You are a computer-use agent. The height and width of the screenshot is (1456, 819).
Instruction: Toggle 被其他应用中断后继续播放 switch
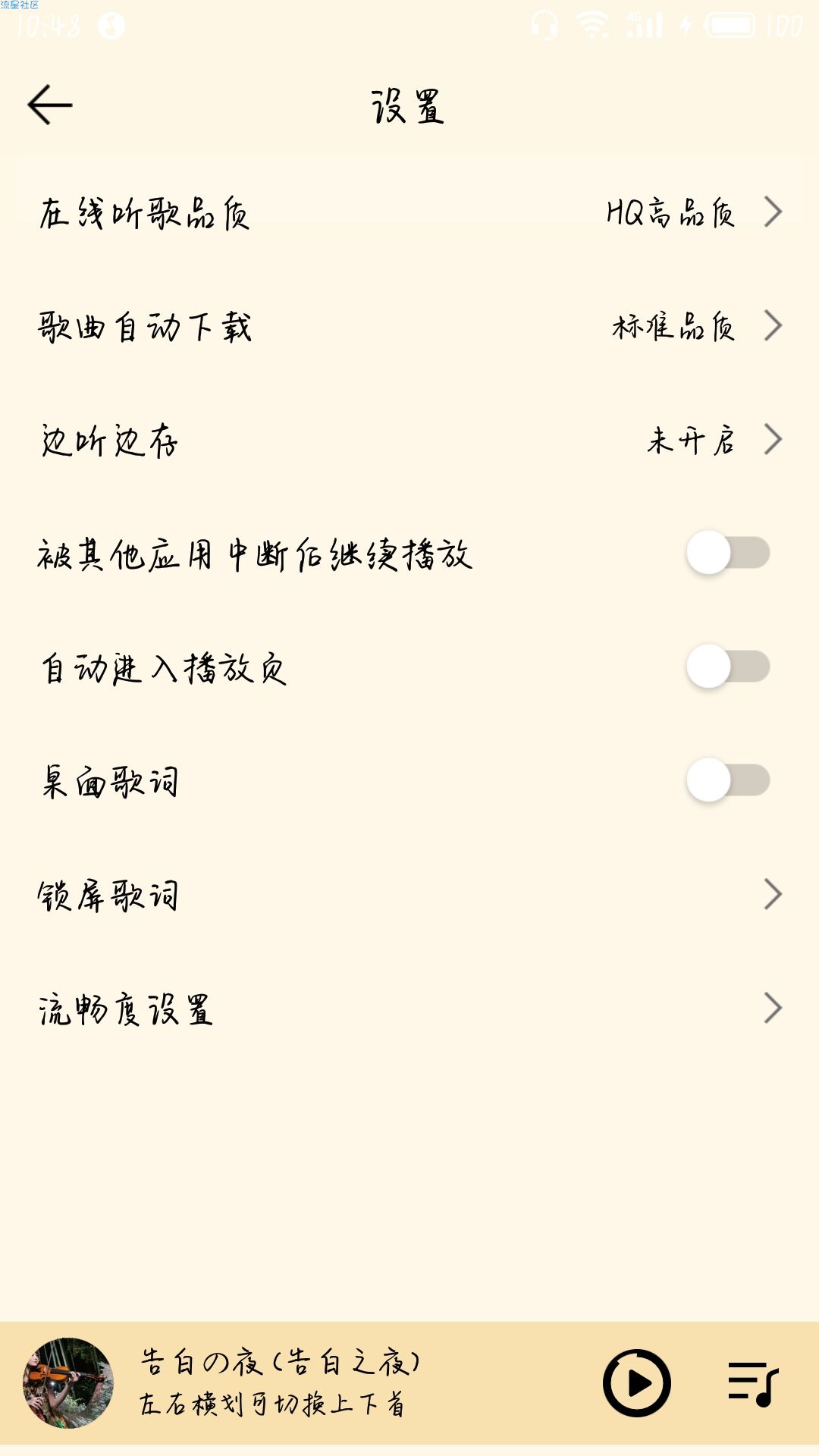click(728, 553)
